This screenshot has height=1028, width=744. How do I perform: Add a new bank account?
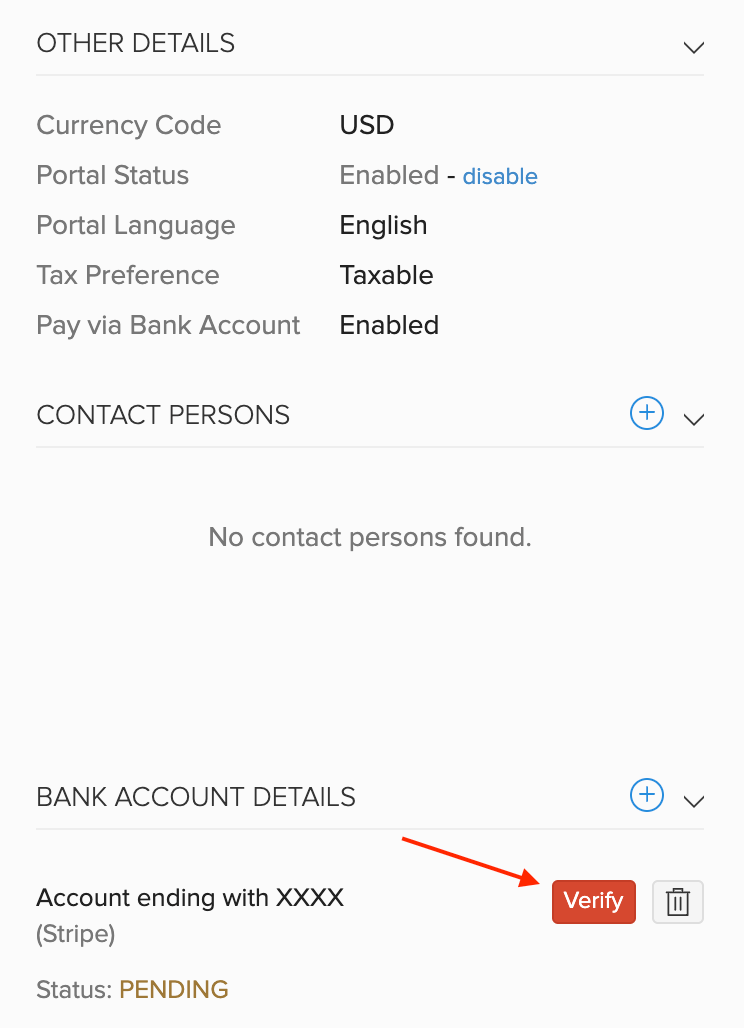tap(647, 795)
